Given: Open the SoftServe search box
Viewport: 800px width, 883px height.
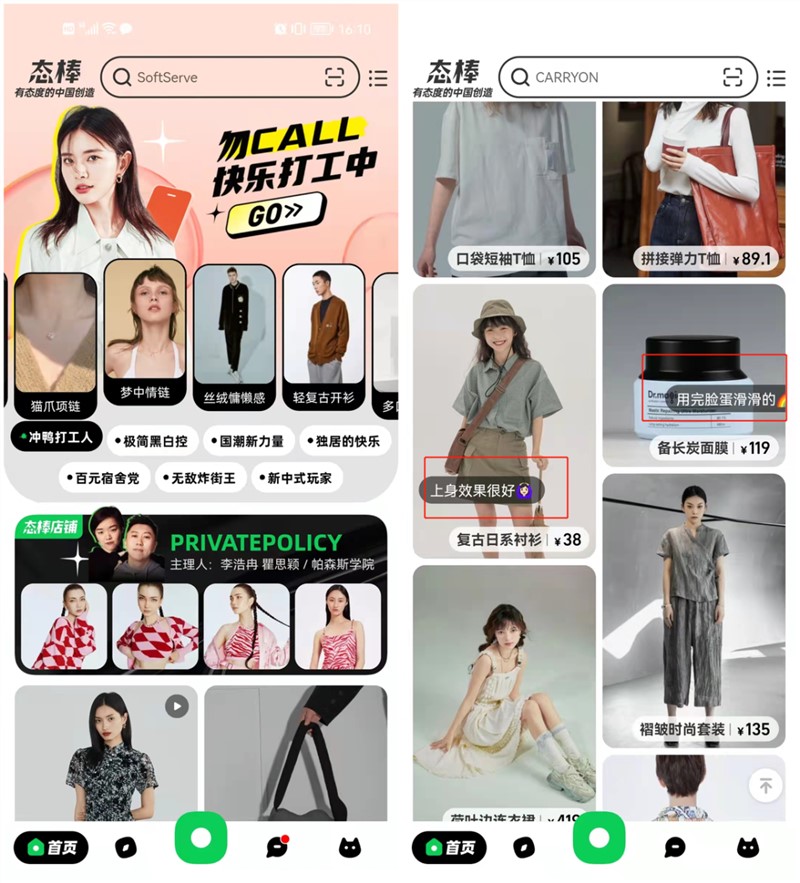Looking at the screenshot, I should point(215,77).
